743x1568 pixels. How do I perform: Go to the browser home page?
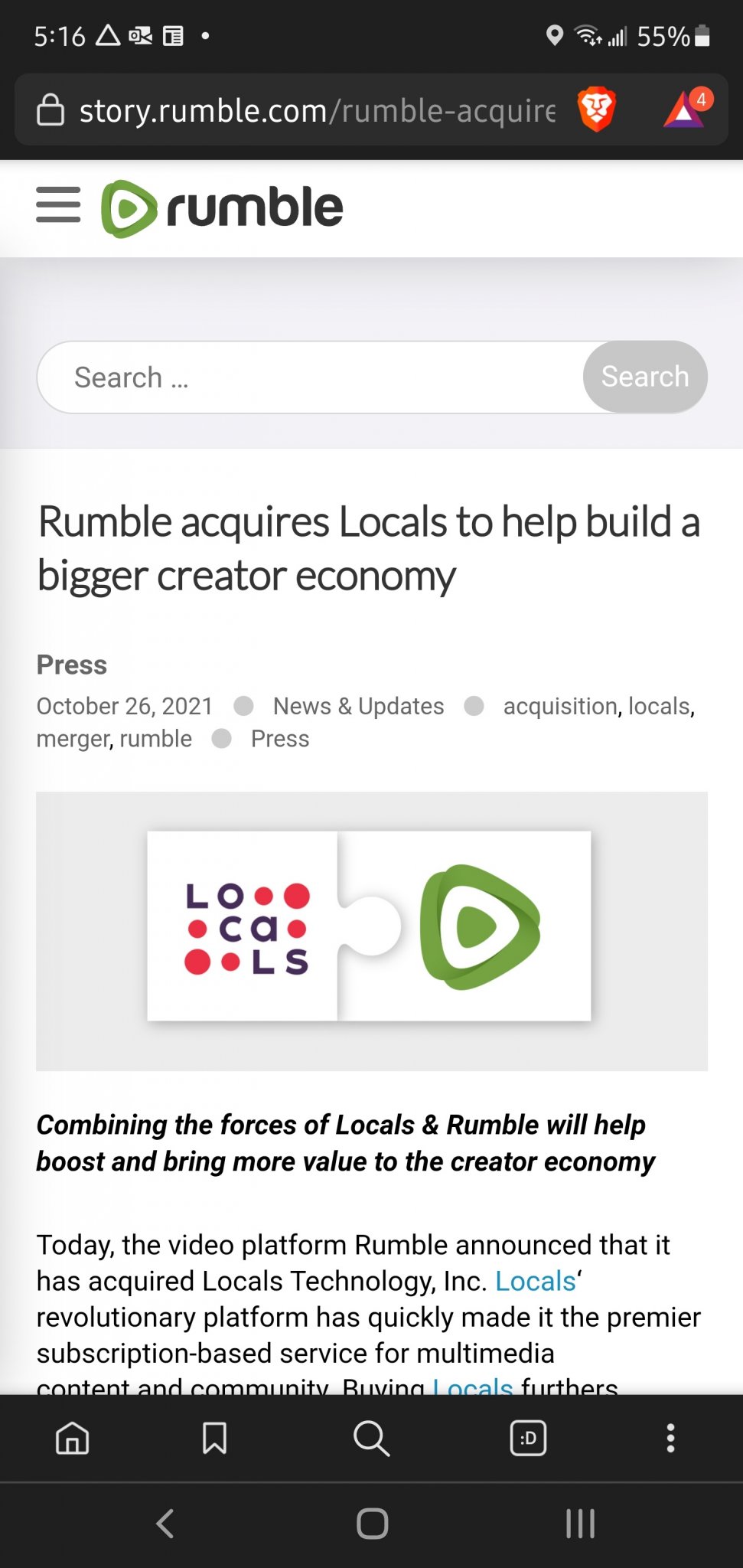coord(73,1438)
